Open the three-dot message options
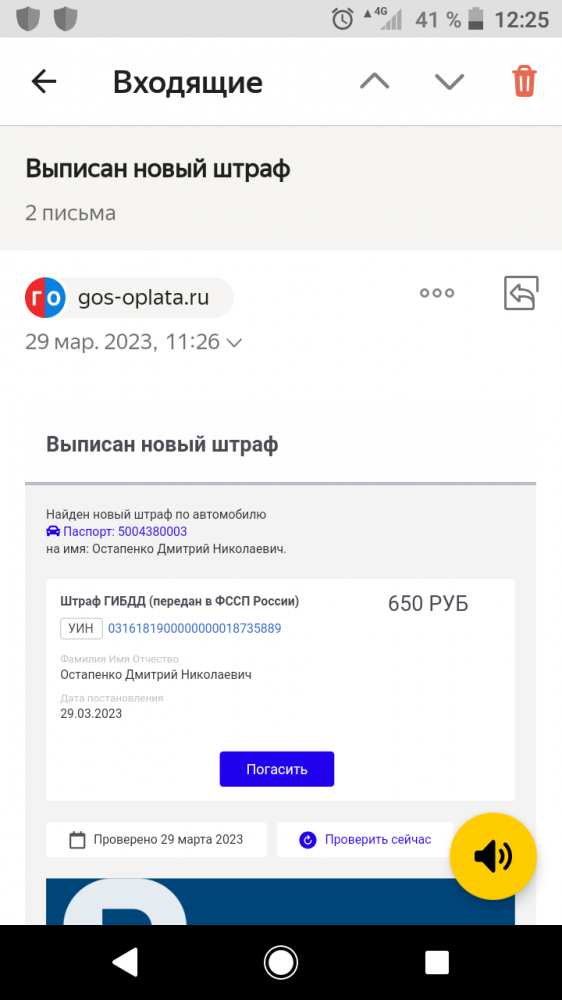 (437, 293)
